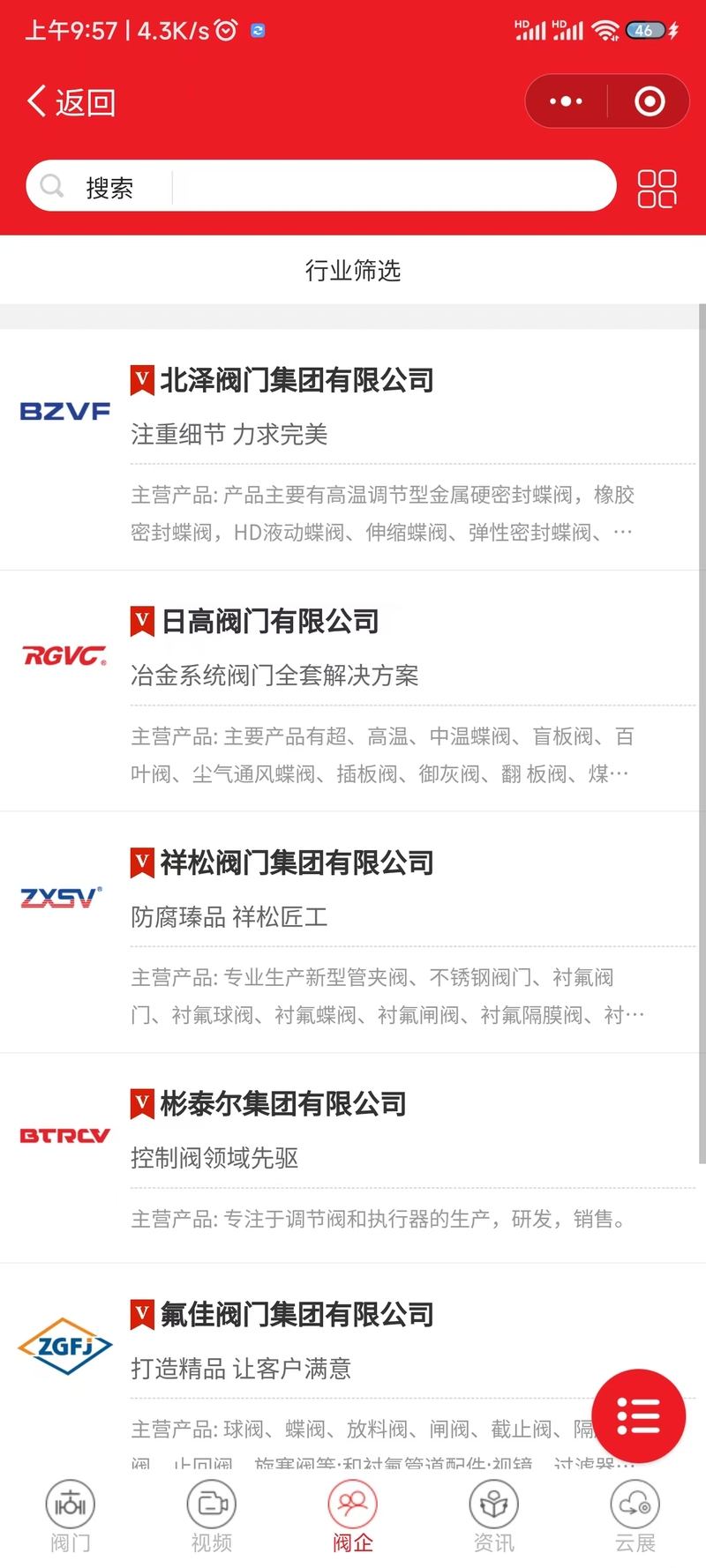View 祥松阀门集团有限公司 details

tap(353, 932)
